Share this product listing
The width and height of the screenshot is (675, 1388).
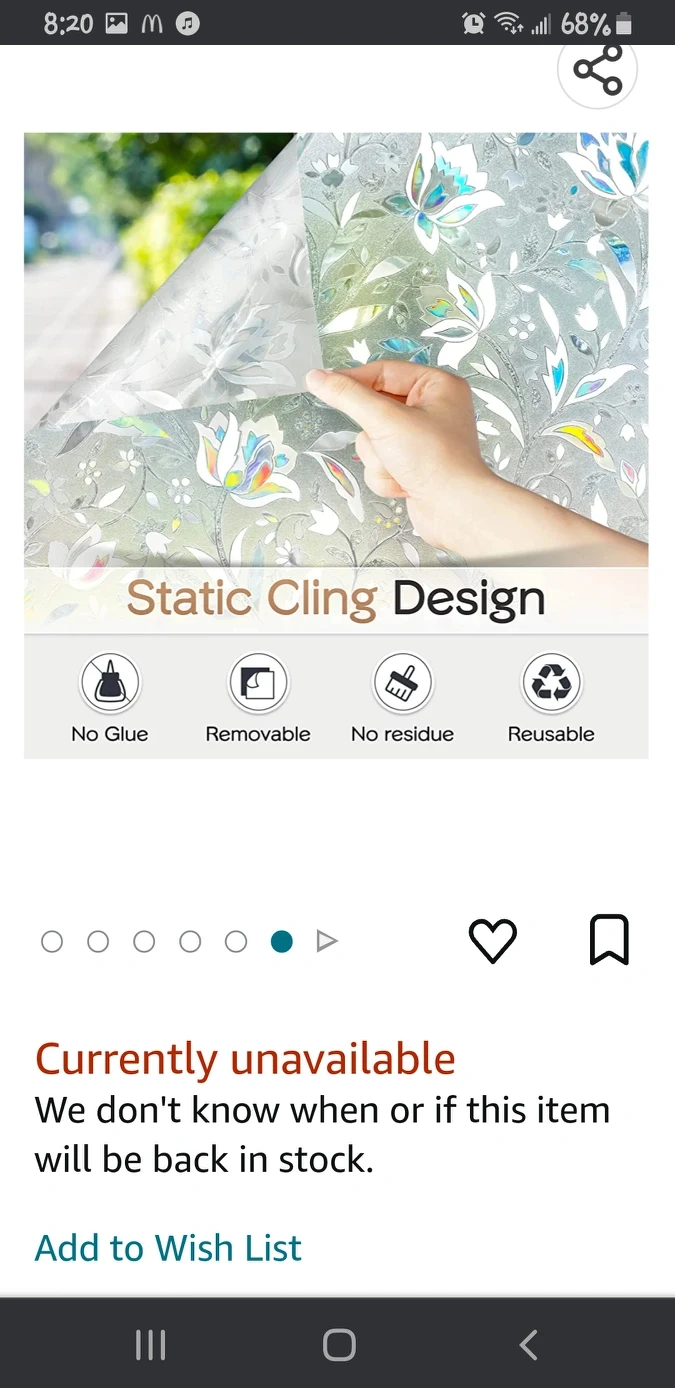(597, 71)
